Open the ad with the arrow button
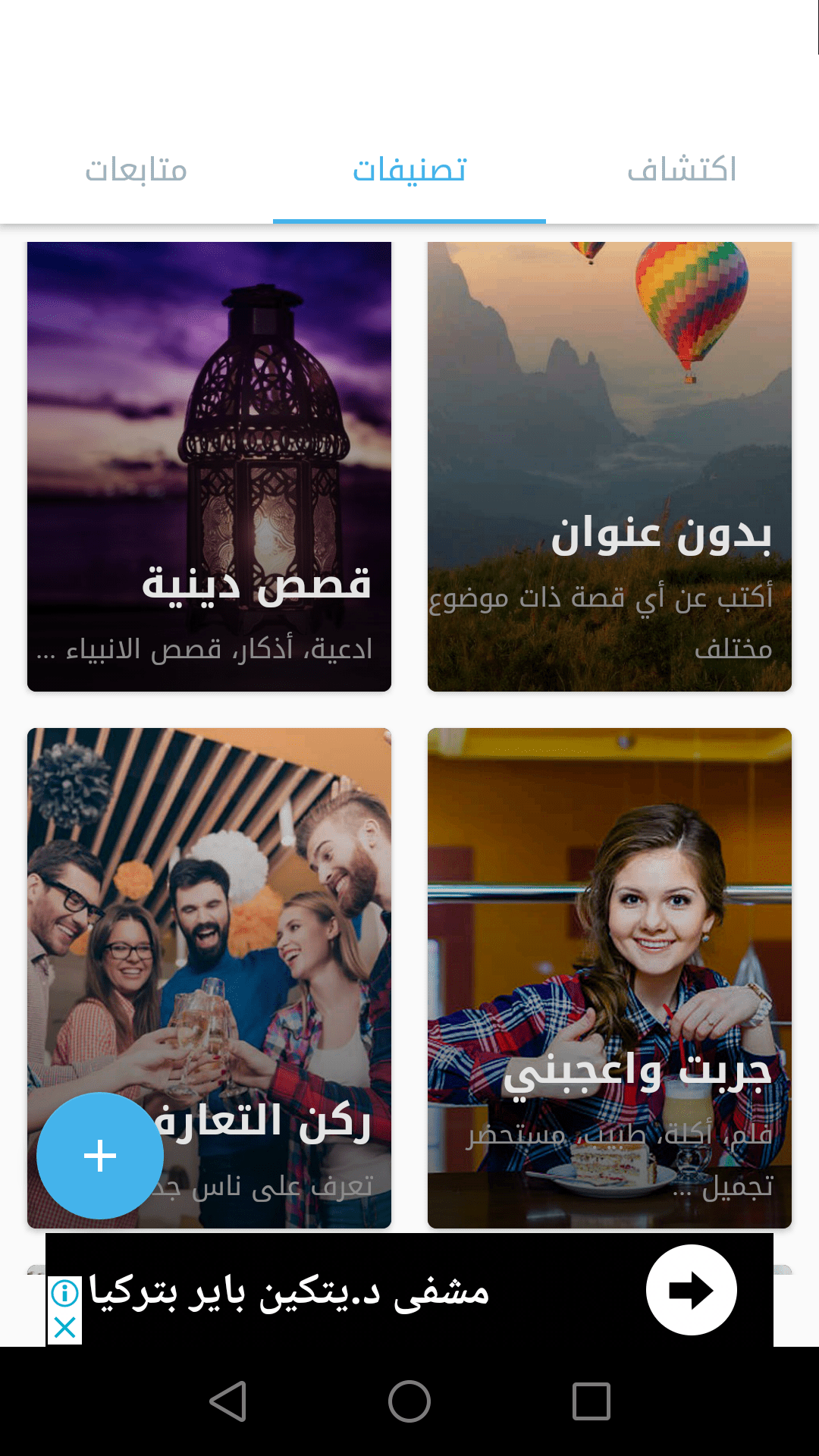Screen dimensions: 819x1456 tap(691, 1290)
